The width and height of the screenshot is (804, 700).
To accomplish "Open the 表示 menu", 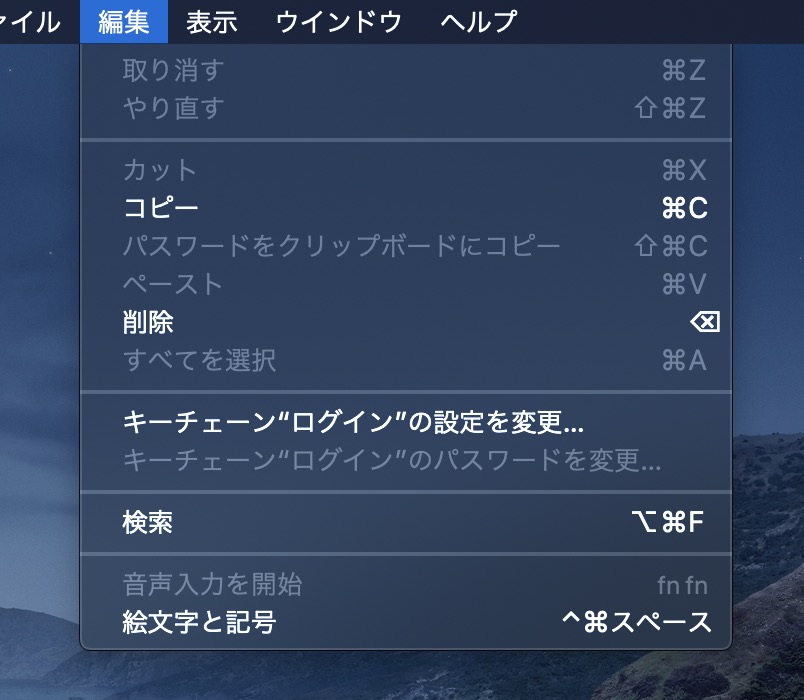I will pos(211,21).
